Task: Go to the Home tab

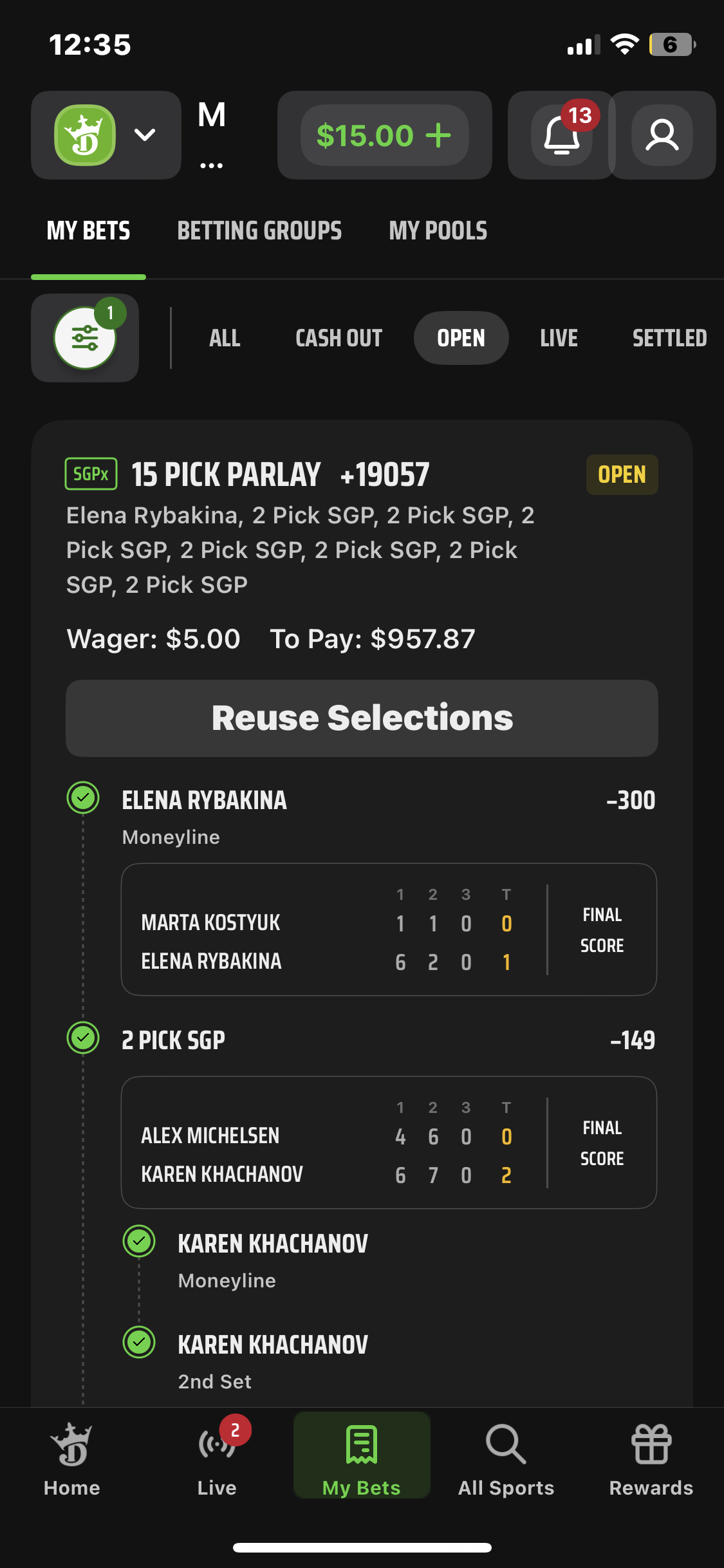Action: click(x=72, y=1458)
